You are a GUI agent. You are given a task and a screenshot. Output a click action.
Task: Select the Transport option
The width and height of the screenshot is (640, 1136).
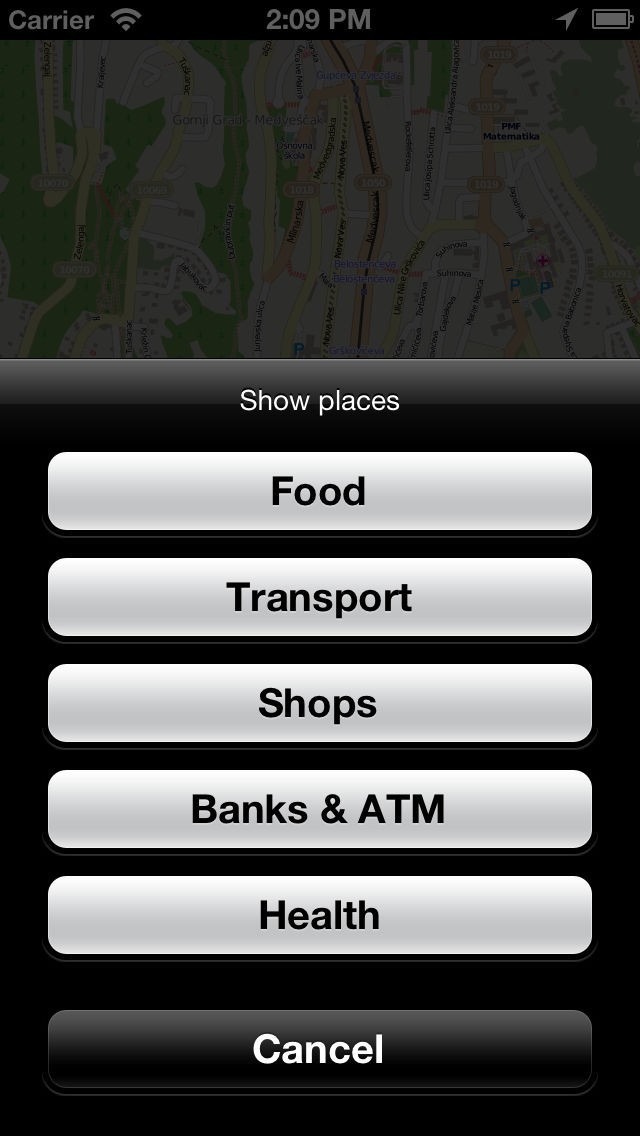(320, 597)
